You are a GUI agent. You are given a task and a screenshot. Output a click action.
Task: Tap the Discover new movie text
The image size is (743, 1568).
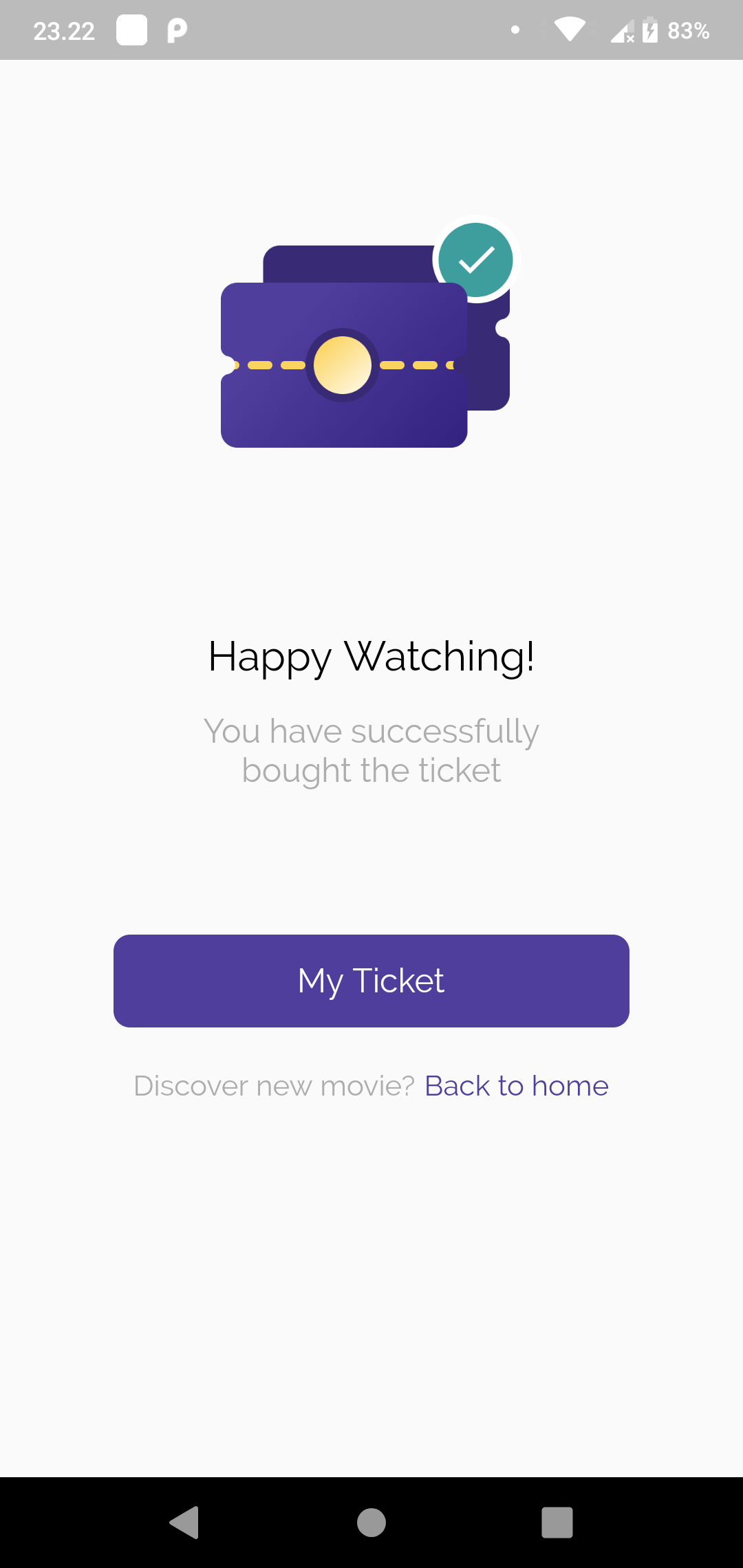[274, 1085]
